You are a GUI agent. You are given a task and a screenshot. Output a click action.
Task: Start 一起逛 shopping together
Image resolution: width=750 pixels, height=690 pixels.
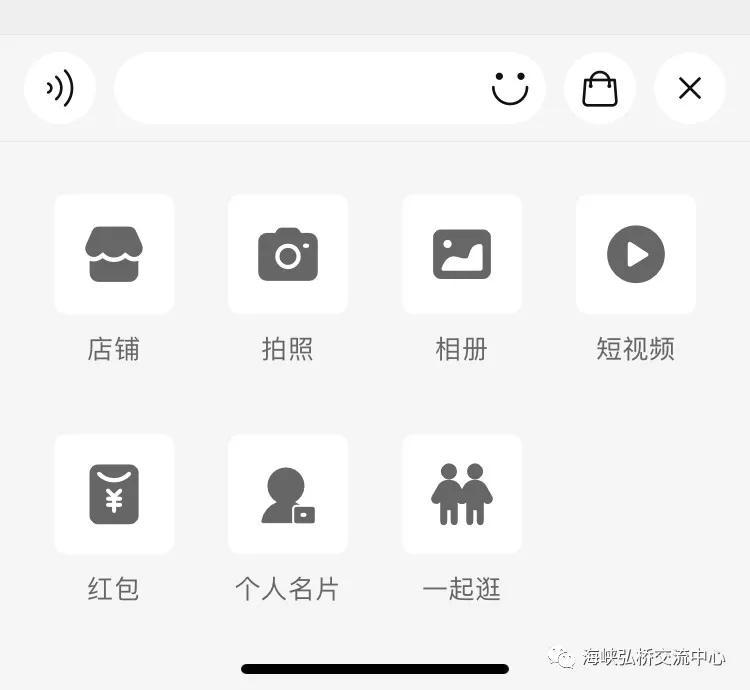[462, 494]
